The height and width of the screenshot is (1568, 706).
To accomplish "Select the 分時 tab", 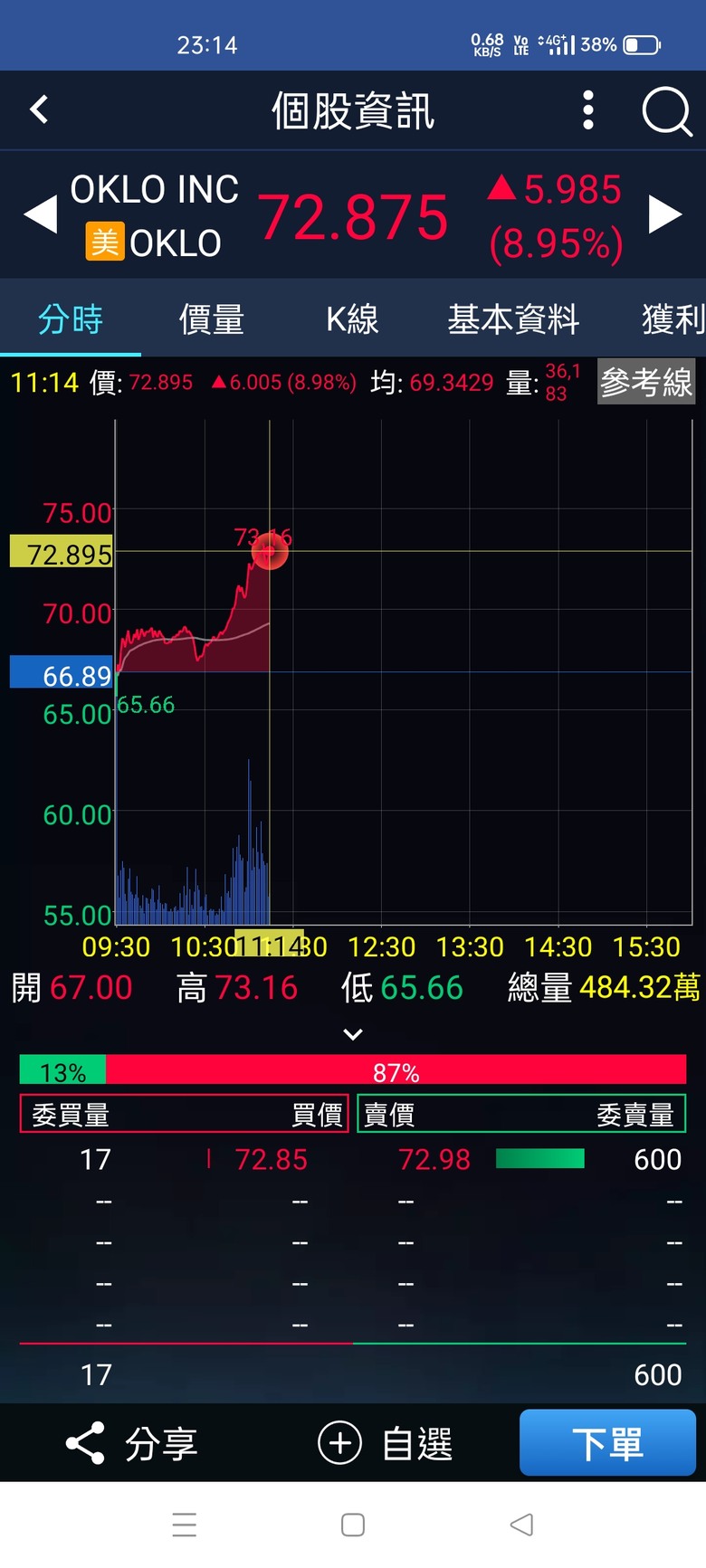I will (71, 319).
